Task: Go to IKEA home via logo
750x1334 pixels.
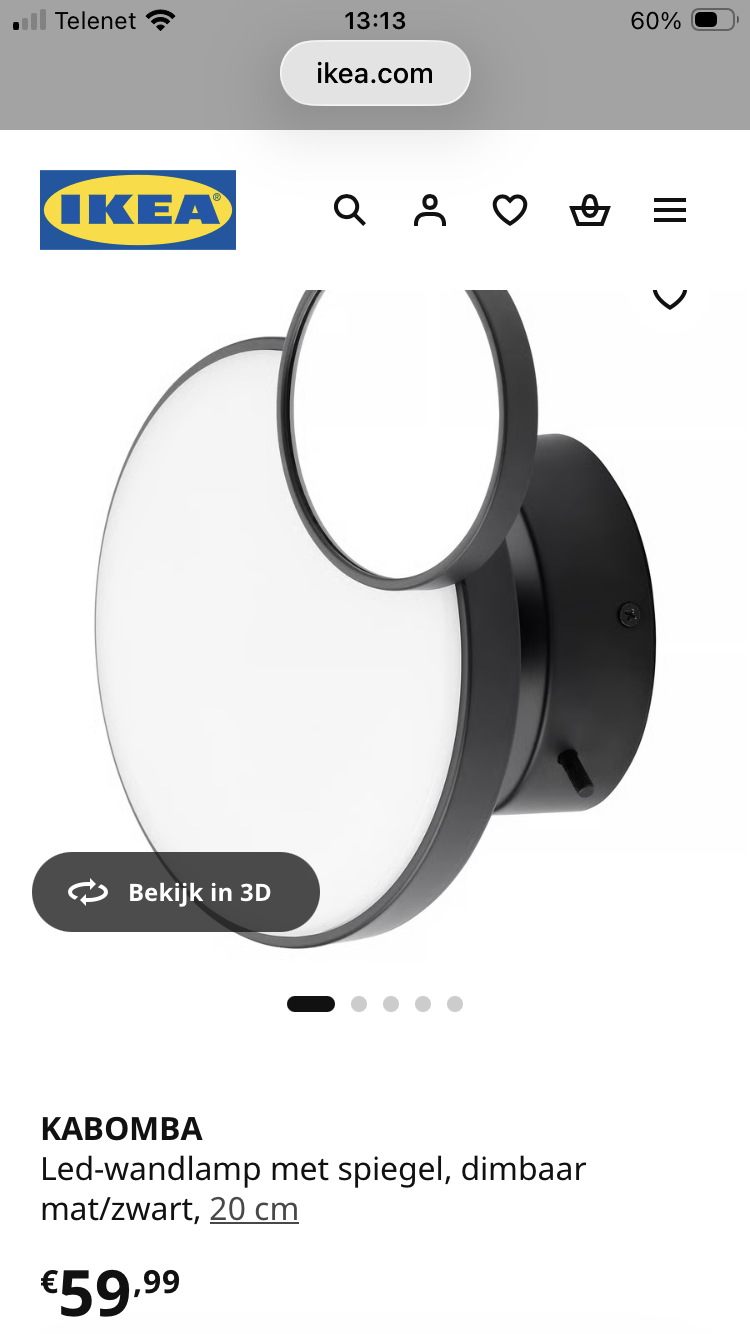Action: pyautogui.click(x=138, y=210)
